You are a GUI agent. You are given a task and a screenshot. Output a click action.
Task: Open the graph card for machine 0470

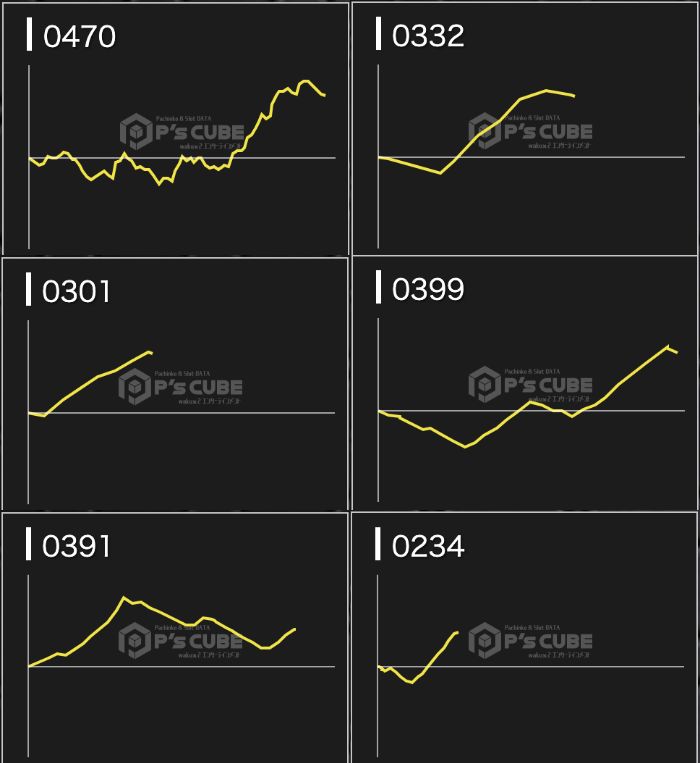click(x=175, y=128)
